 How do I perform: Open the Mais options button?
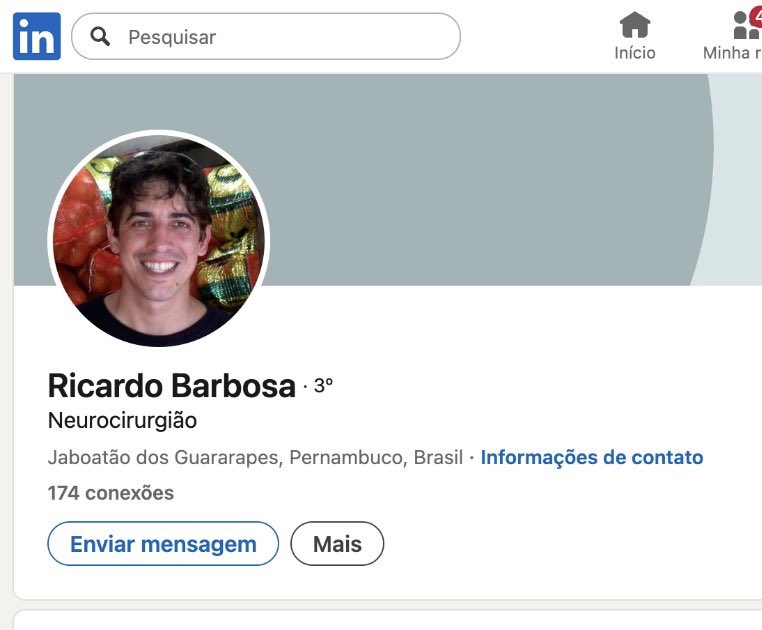coord(337,543)
